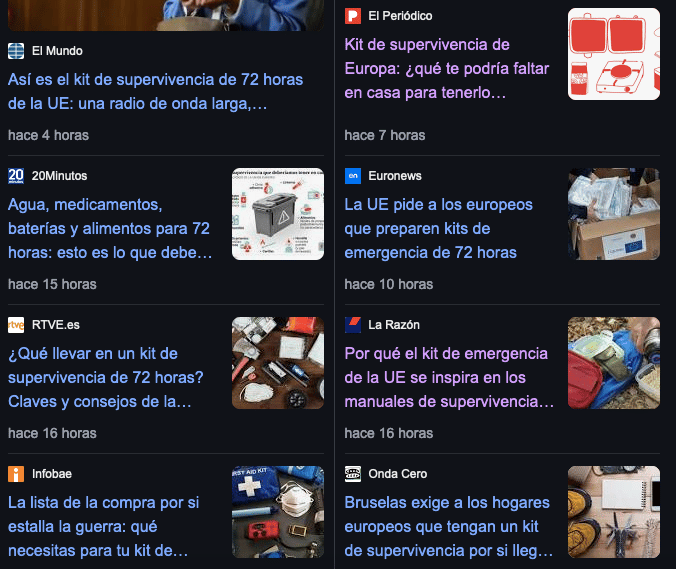Tap the El Periódico article thumbnail image
This screenshot has height=569, width=676.
coord(614,54)
